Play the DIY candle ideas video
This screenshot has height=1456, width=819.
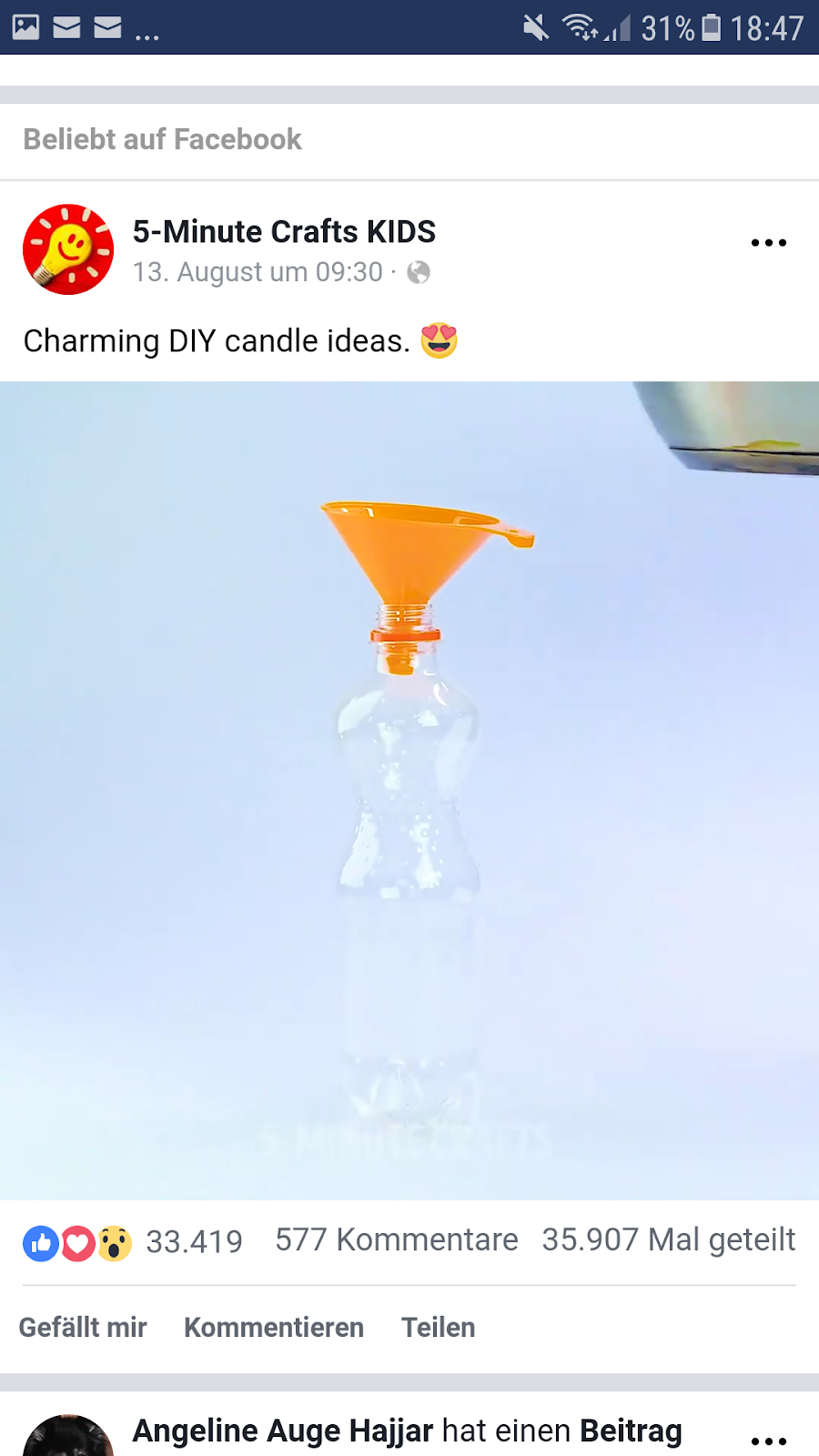(409, 790)
